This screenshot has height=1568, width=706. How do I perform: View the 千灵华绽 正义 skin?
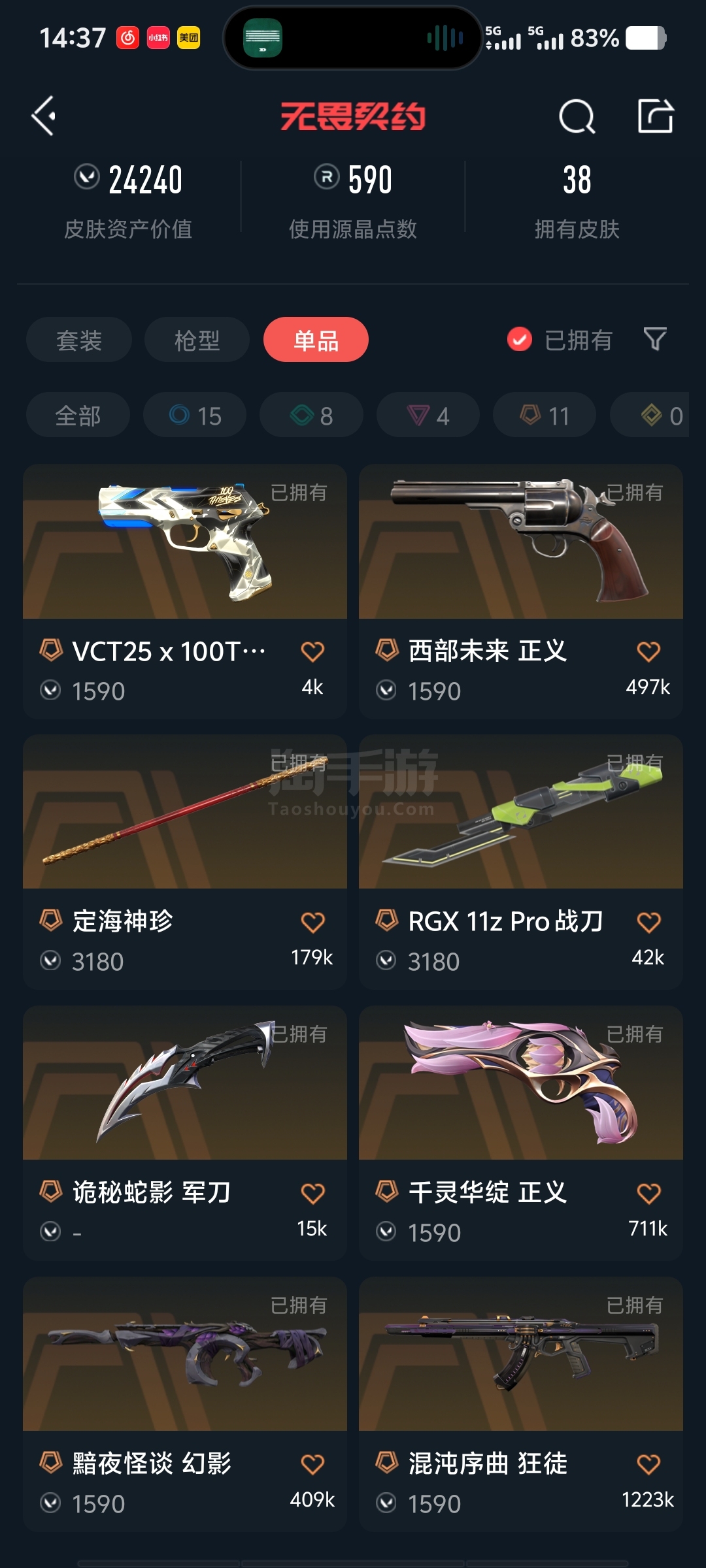(521, 1134)
